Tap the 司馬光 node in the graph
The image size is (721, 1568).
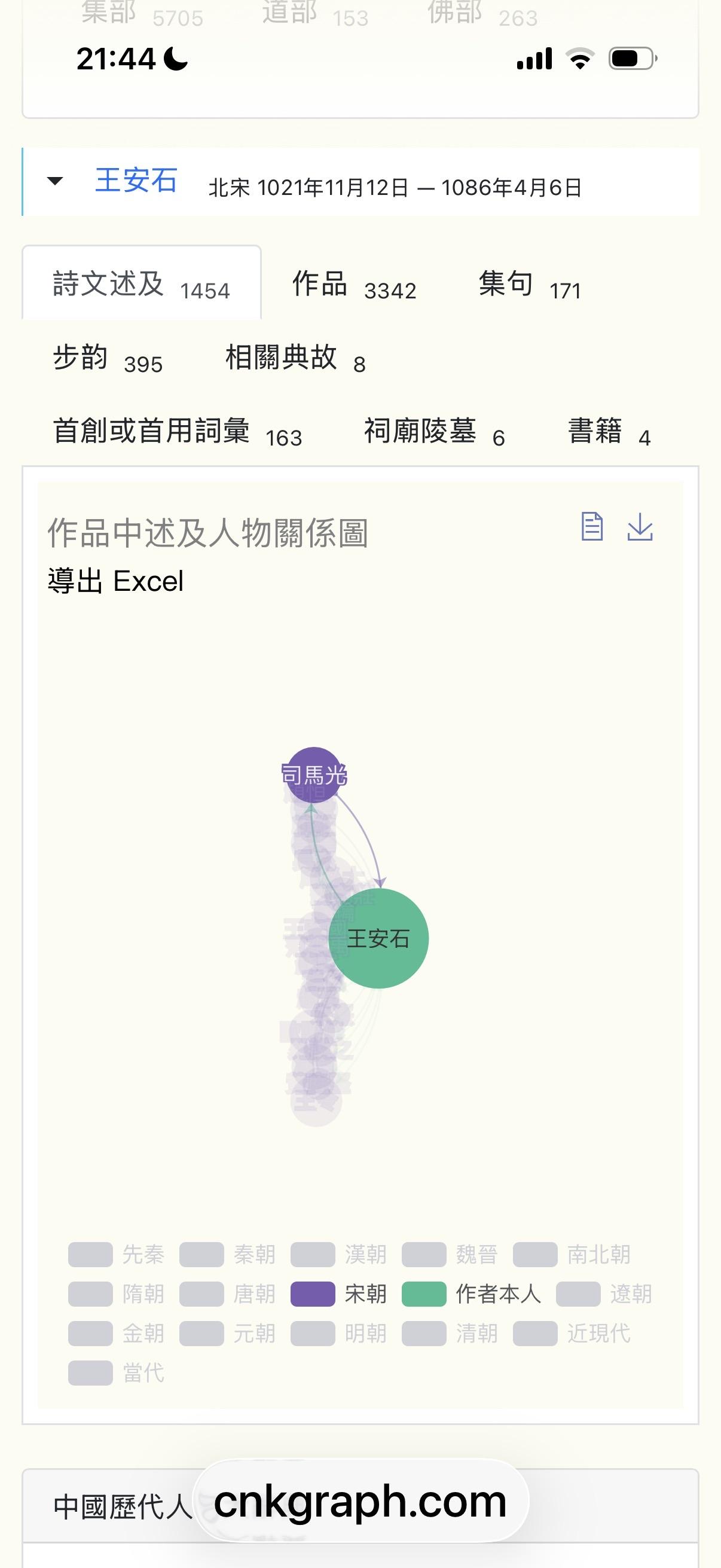tap(314, 774)
